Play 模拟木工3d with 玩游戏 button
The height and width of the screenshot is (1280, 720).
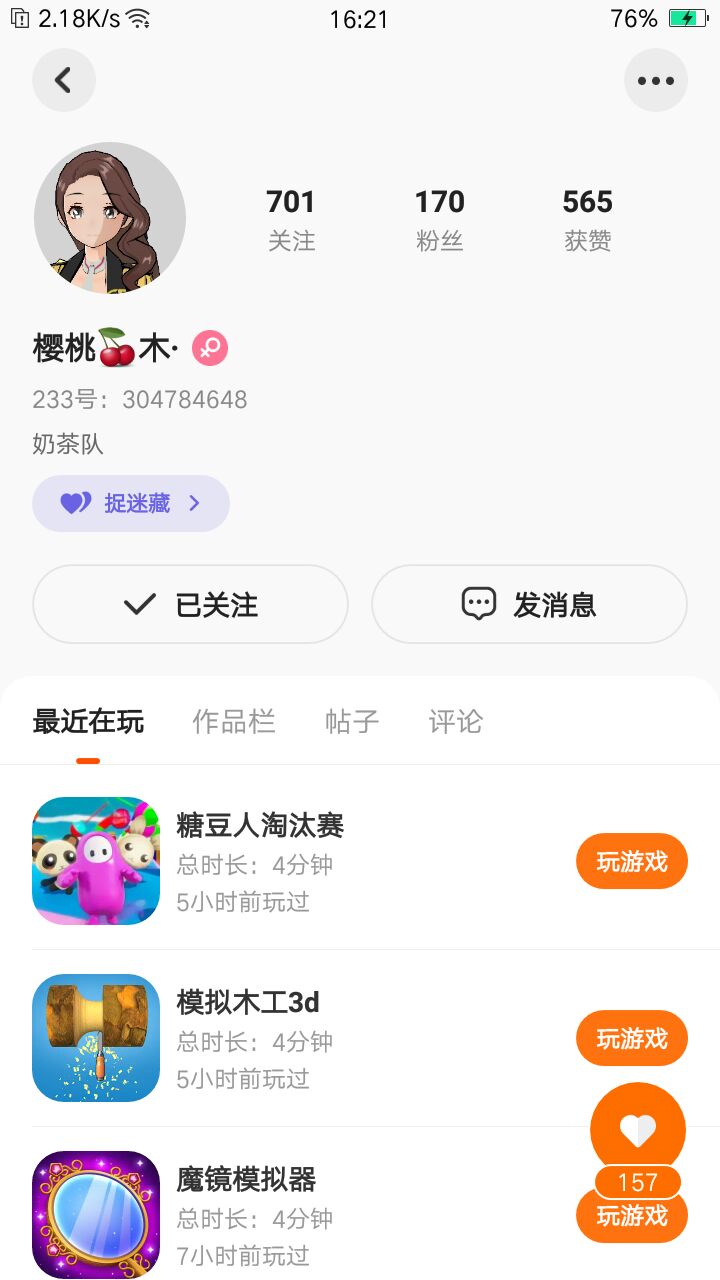pos(631,1038)
